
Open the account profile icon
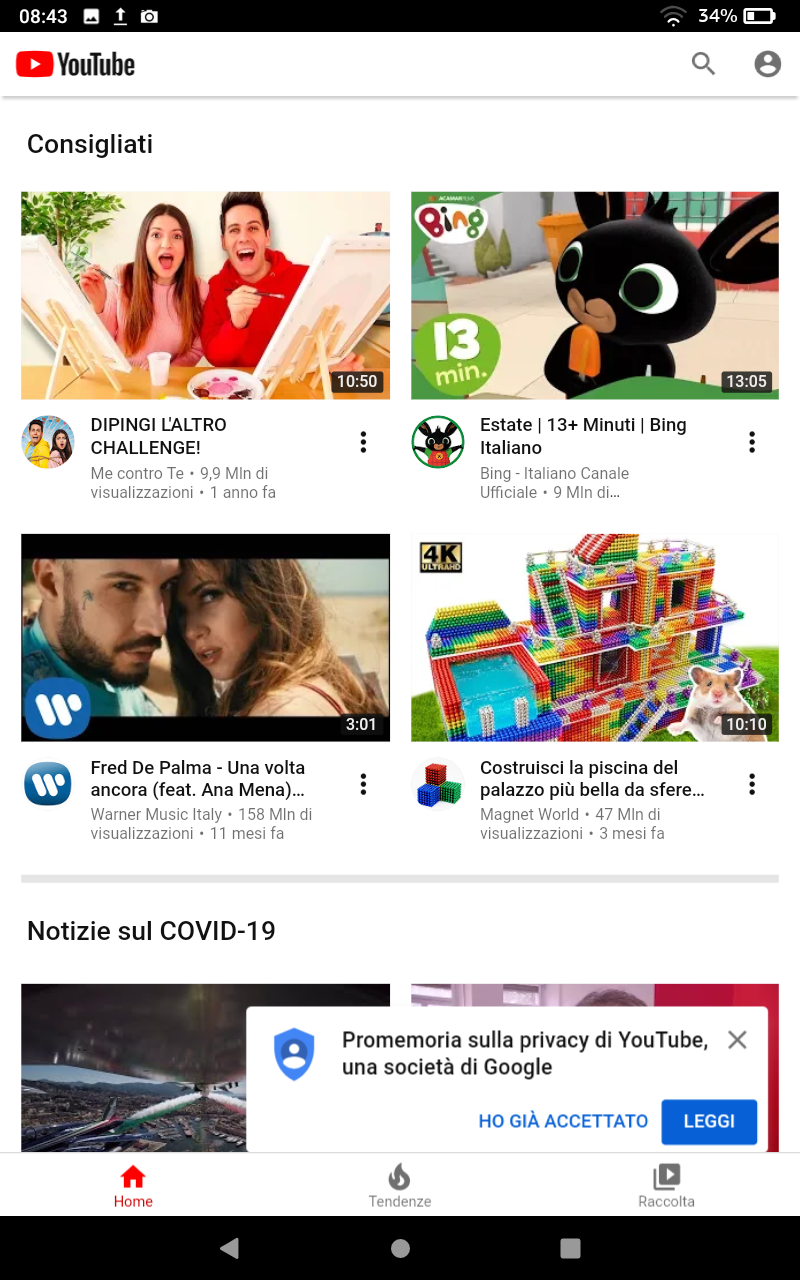tap(767, 64)
